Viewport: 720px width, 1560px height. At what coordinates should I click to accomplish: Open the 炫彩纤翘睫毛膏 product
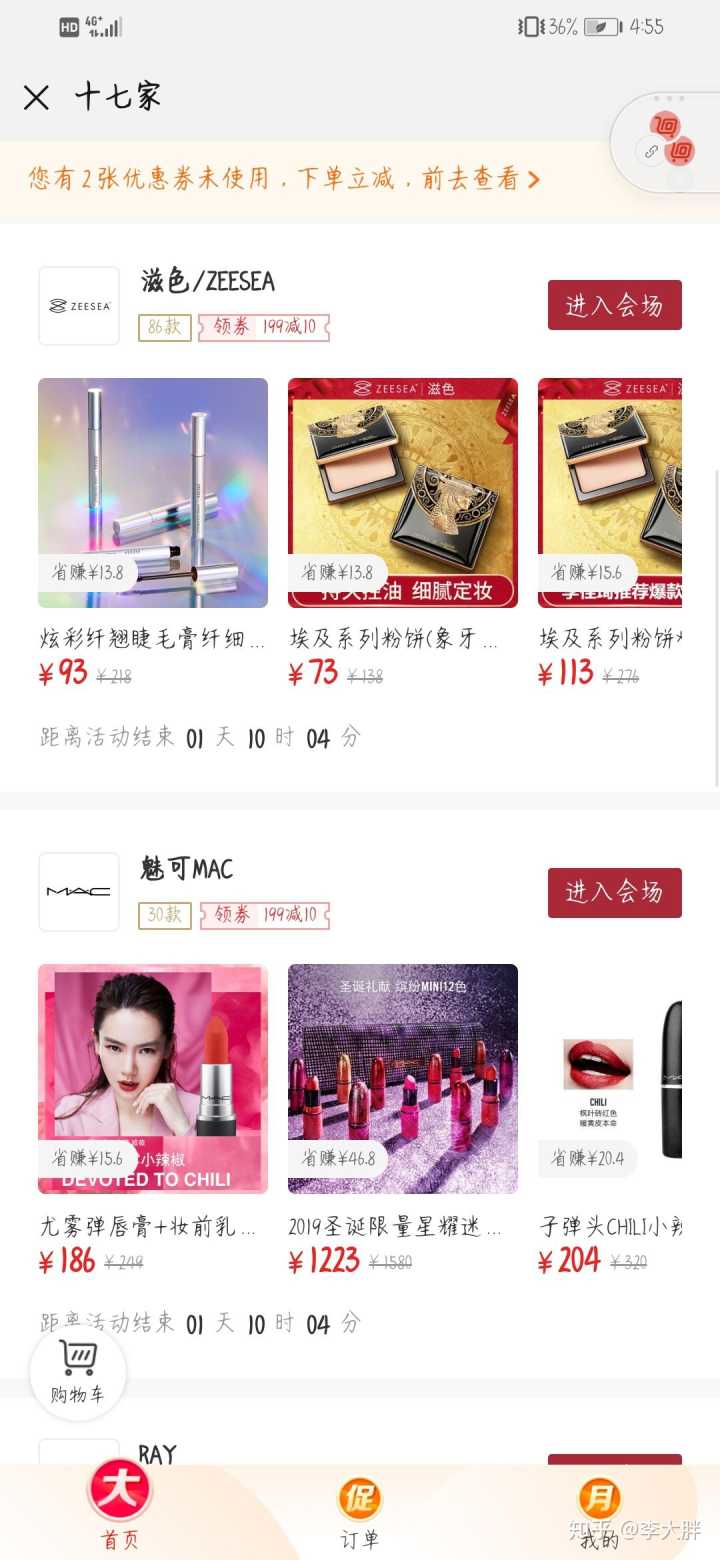pos(153,493)
